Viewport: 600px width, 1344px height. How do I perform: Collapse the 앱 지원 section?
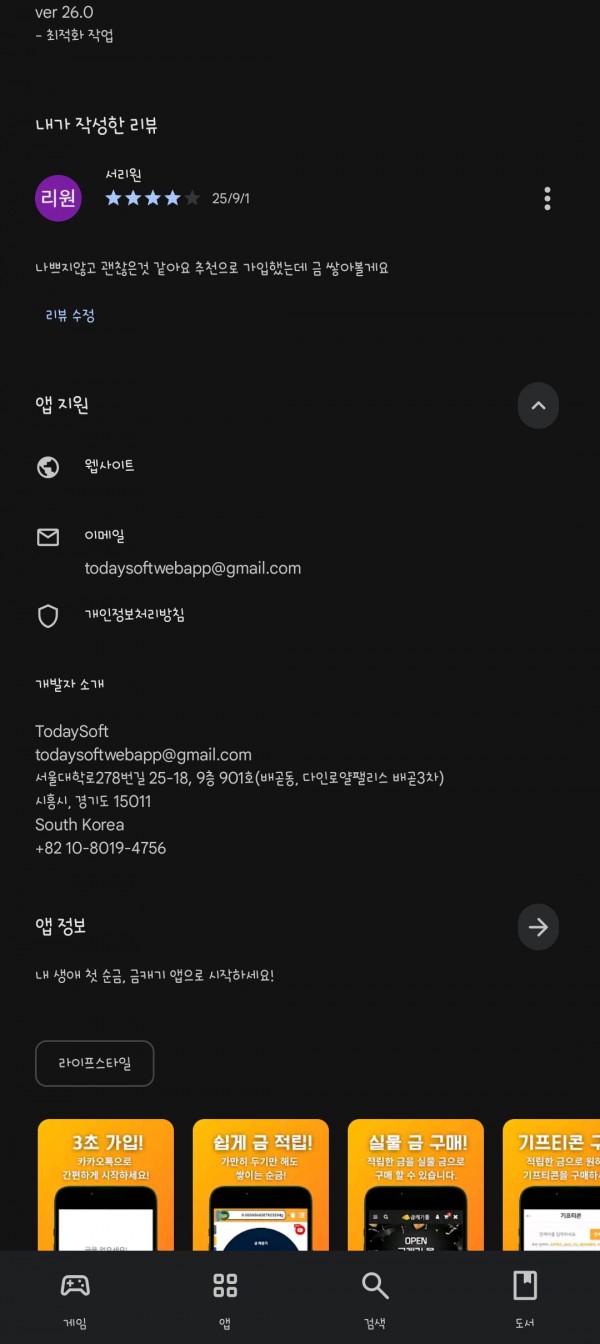[x=538, y=405]
